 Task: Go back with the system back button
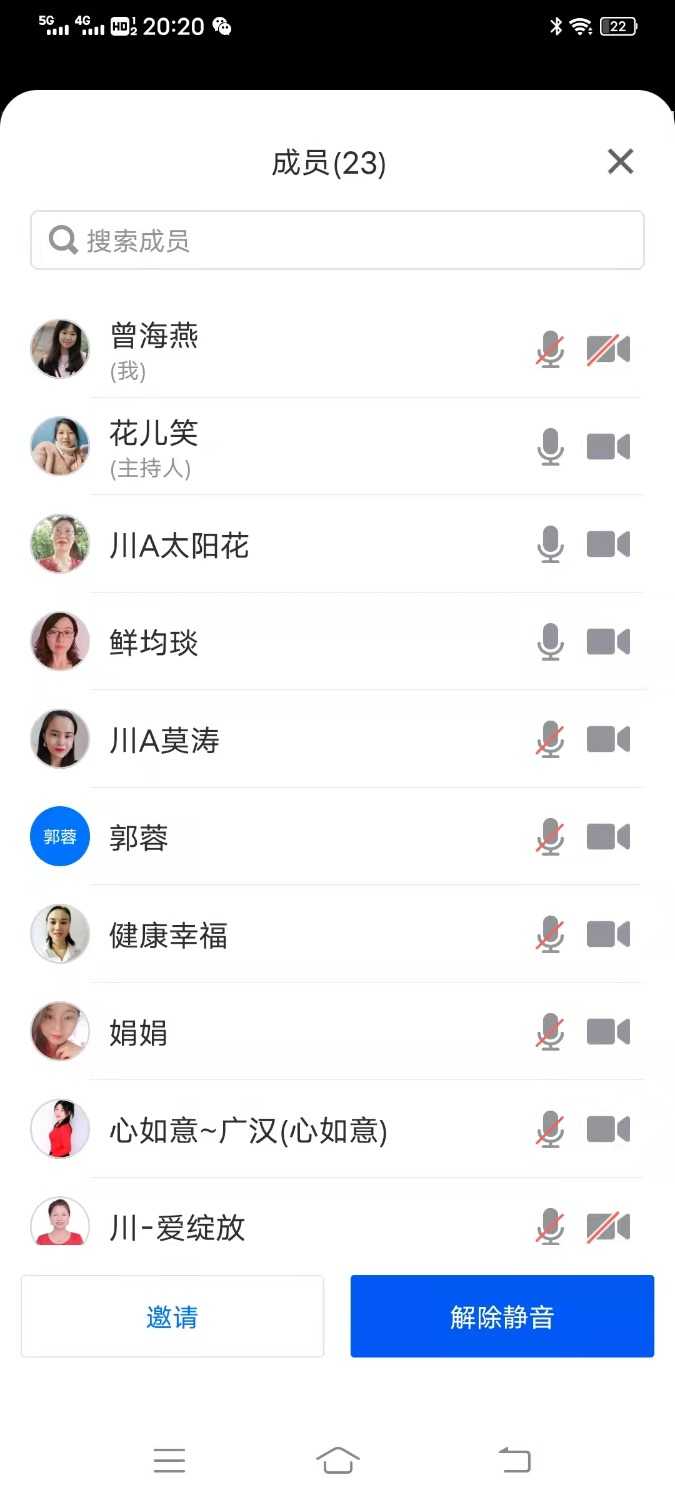515,1461
